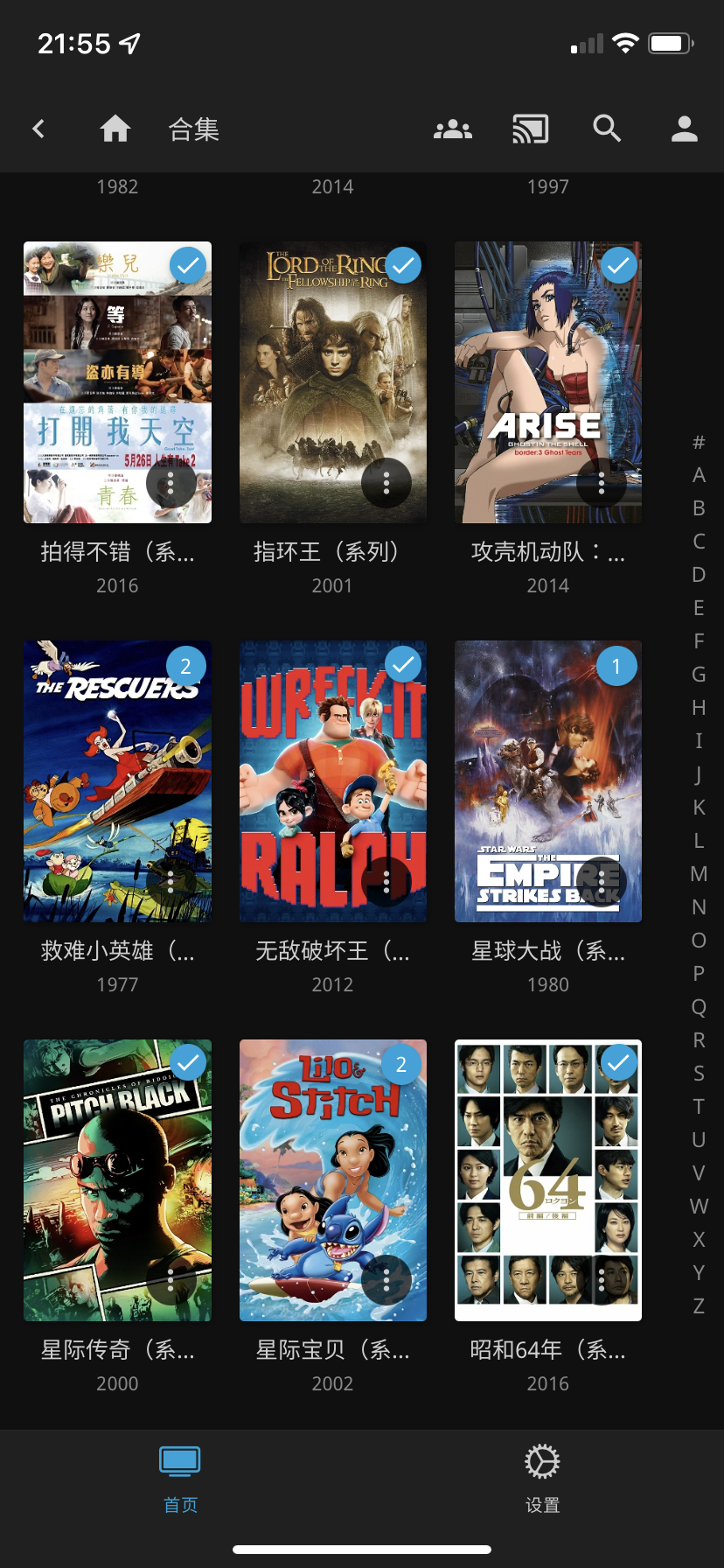
Task: Open more options on 星际宝贝 poster
Action: click(x=386, y=1280)
